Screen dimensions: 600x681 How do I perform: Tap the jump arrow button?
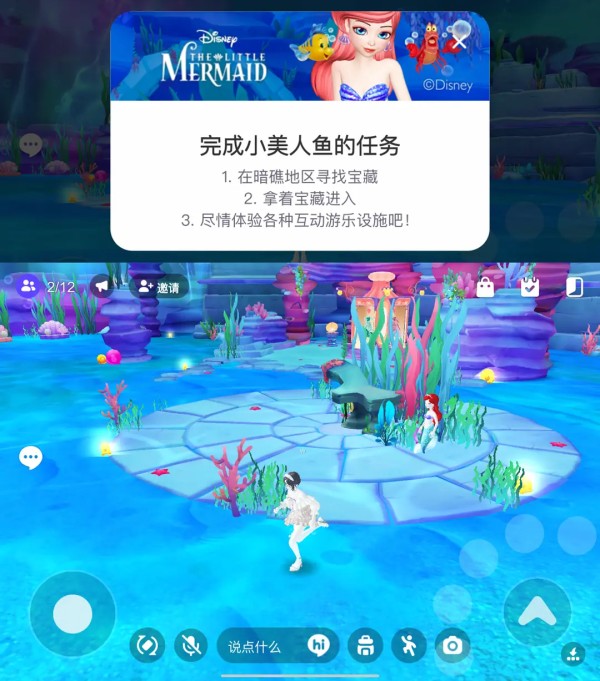coord(536,612)
